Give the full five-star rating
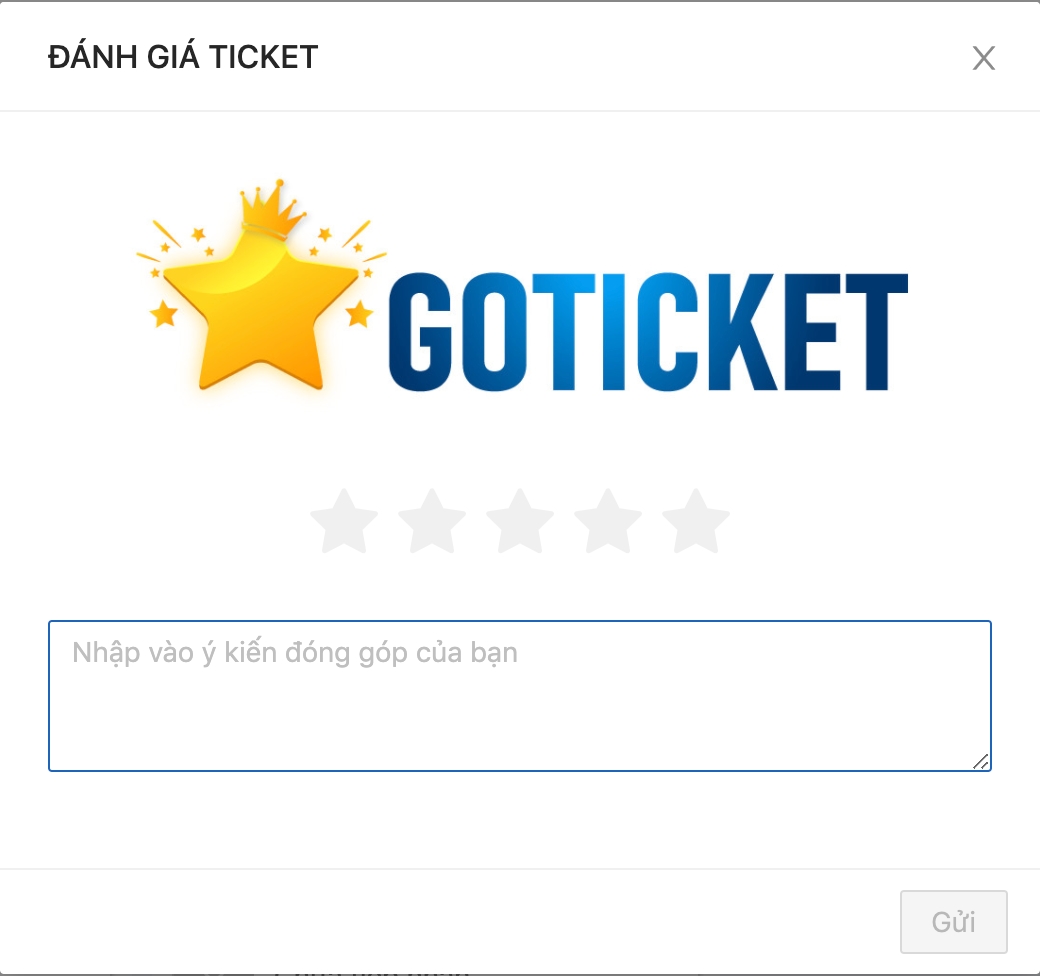Image resolution: width=1040 pixels, height=976 pixels. 696,522
